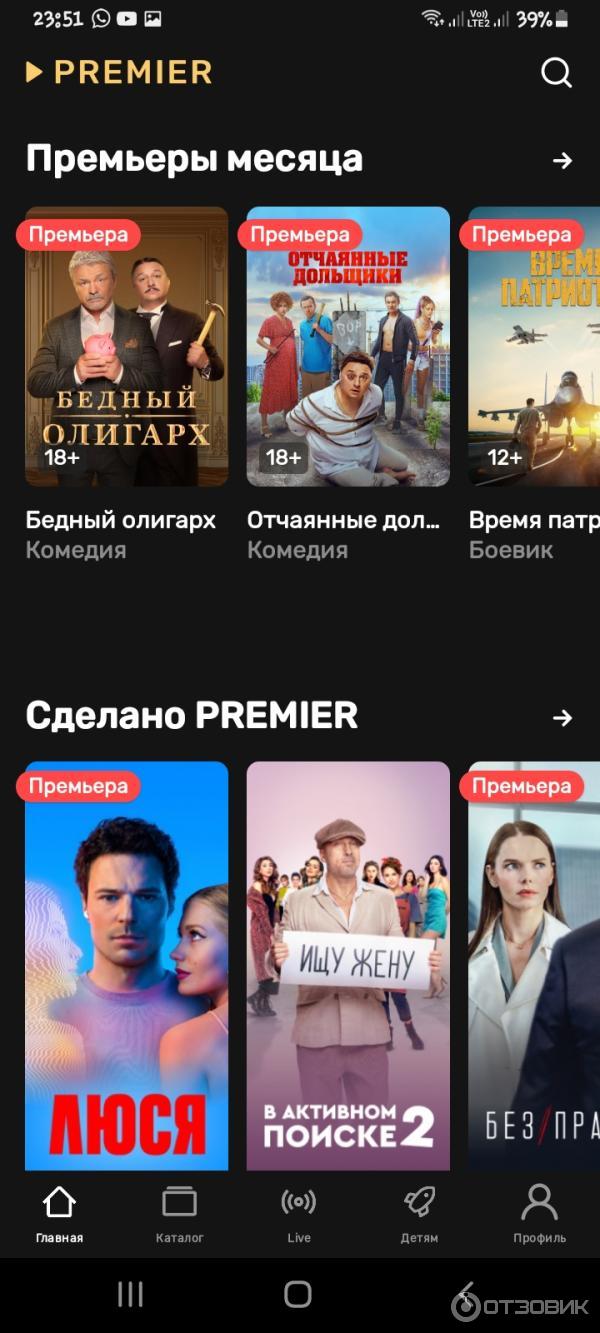Open the Люся series poster
The height and width of the screenshot is (1333, 600).
(127, 965)
